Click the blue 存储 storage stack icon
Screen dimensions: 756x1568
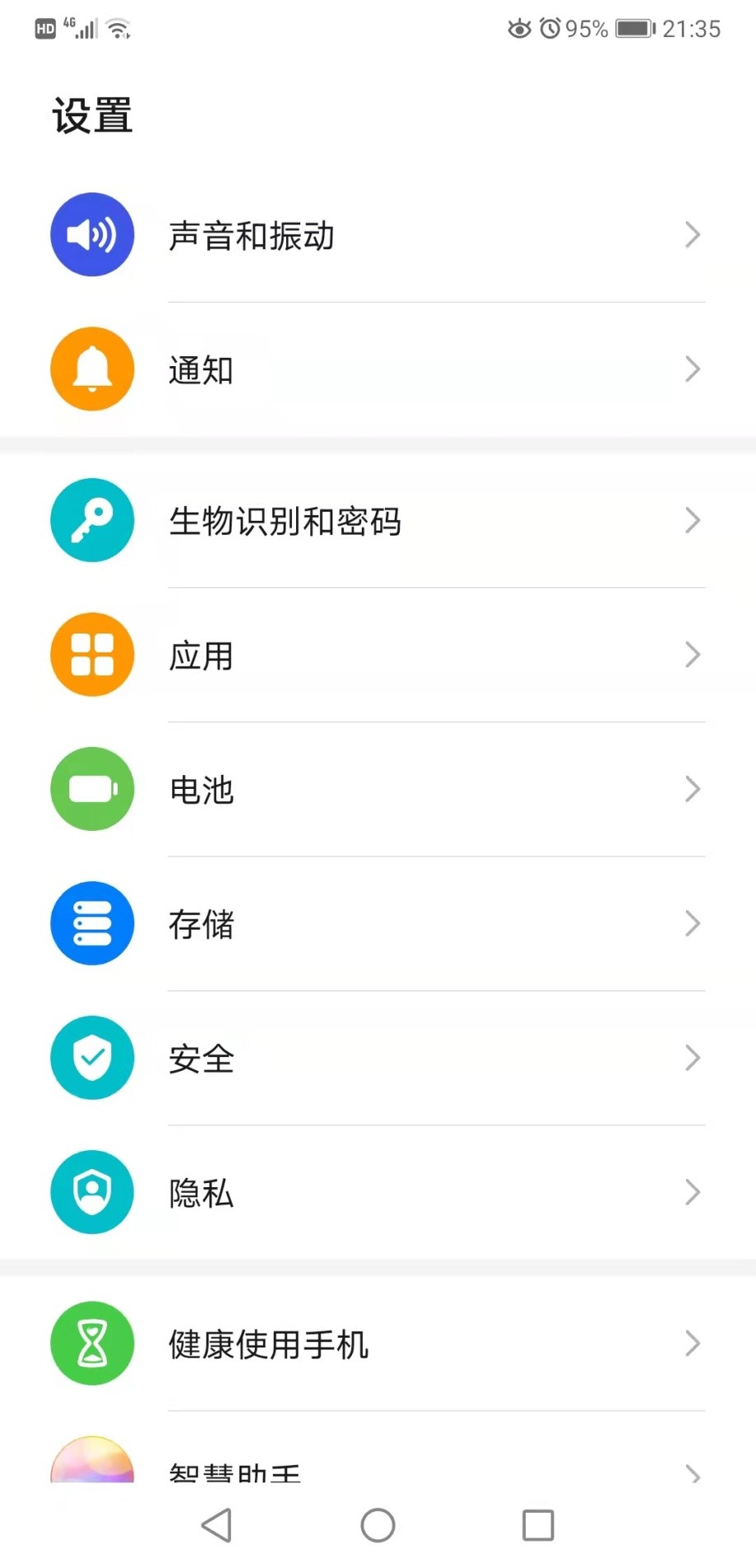(91, 923)
